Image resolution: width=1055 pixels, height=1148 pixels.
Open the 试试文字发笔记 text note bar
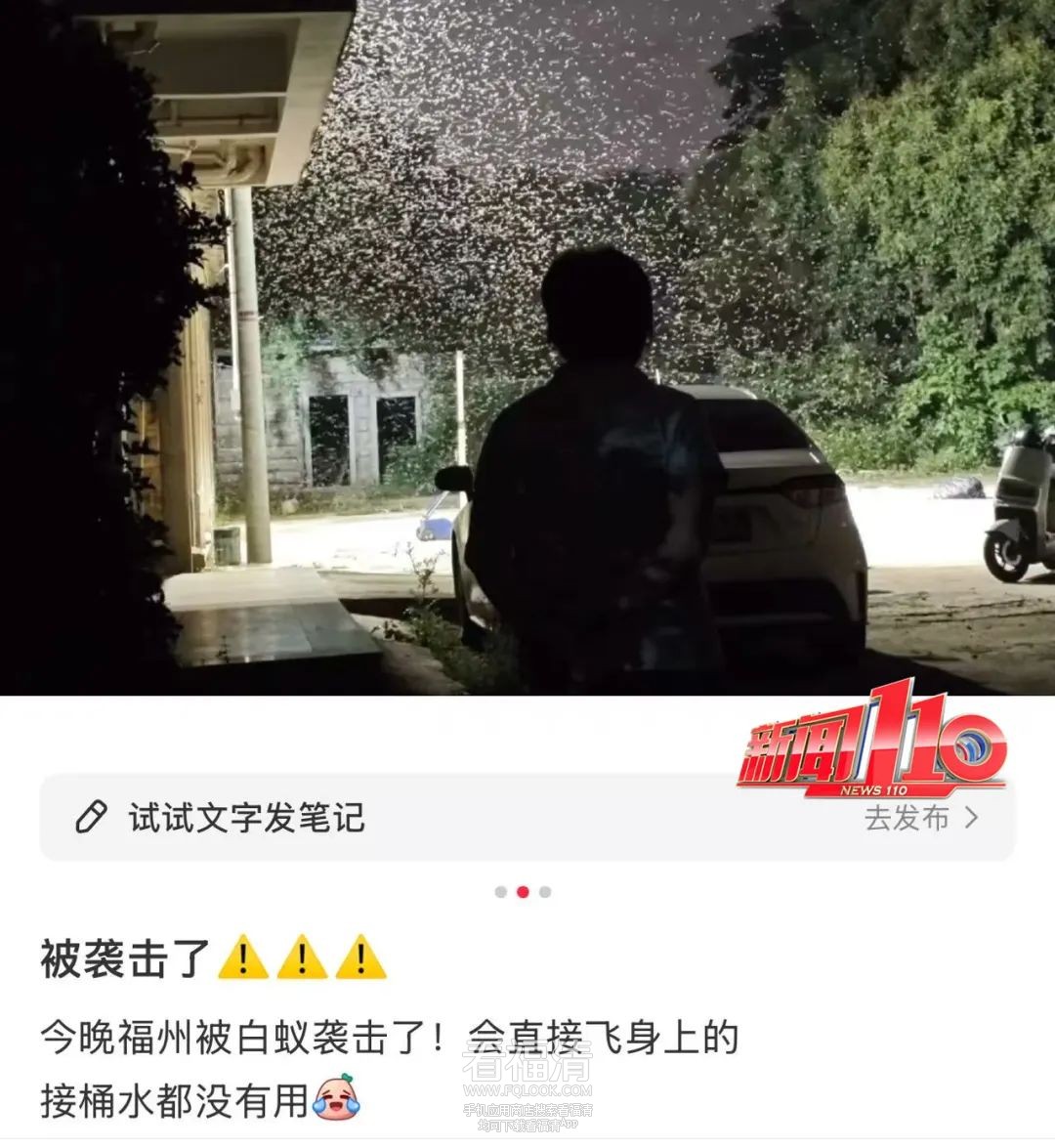tap(246, 819)
